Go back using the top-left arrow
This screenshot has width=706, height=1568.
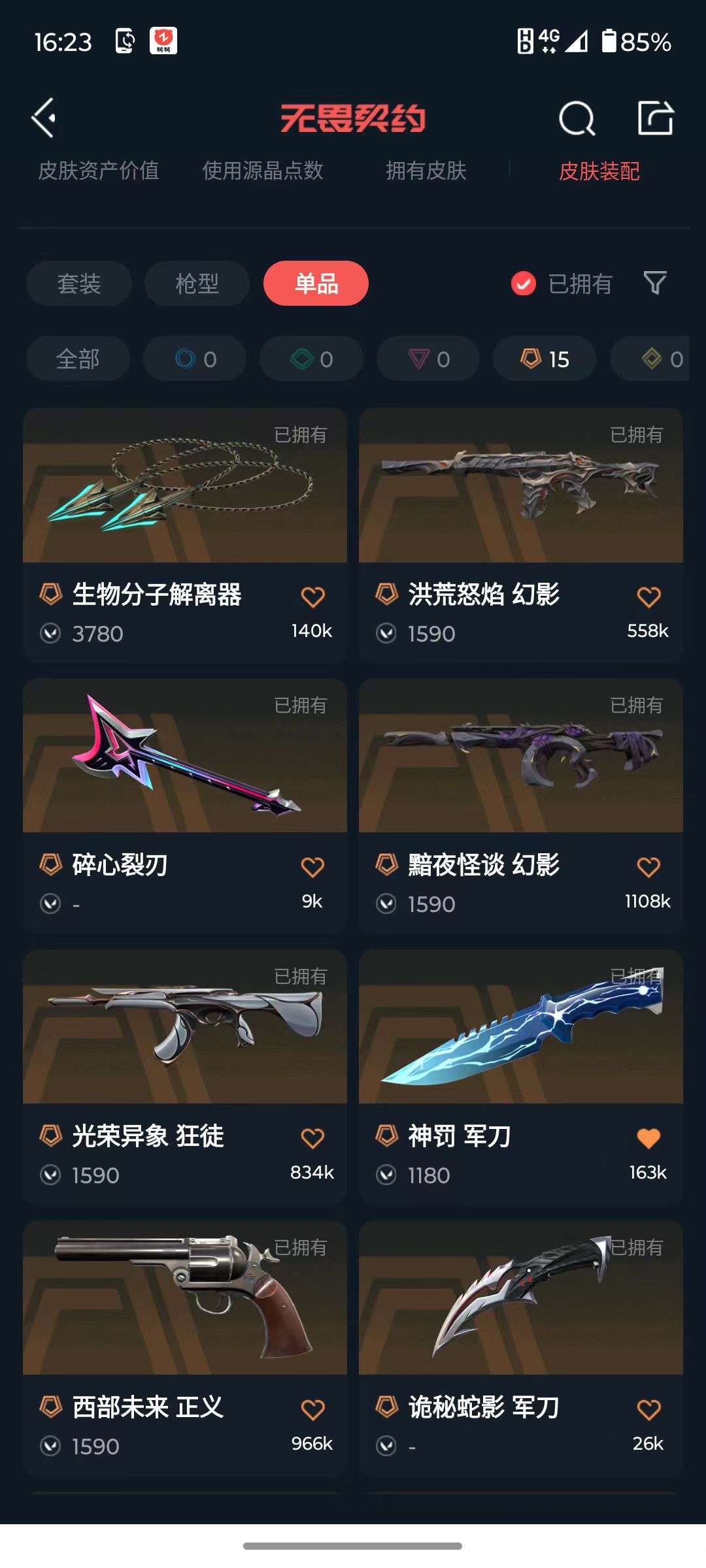pos(44,118)
